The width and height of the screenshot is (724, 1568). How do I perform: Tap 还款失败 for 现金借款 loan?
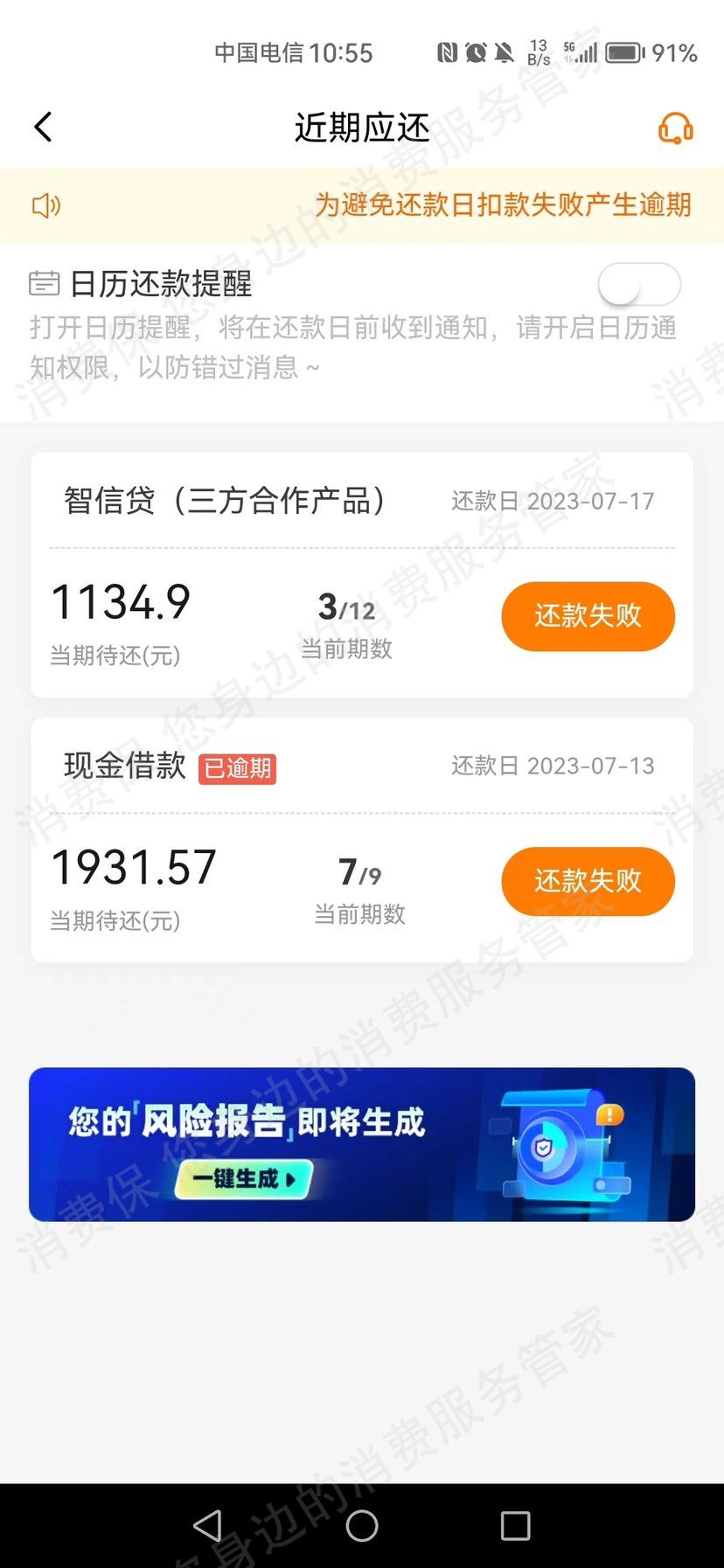[588, 881]
